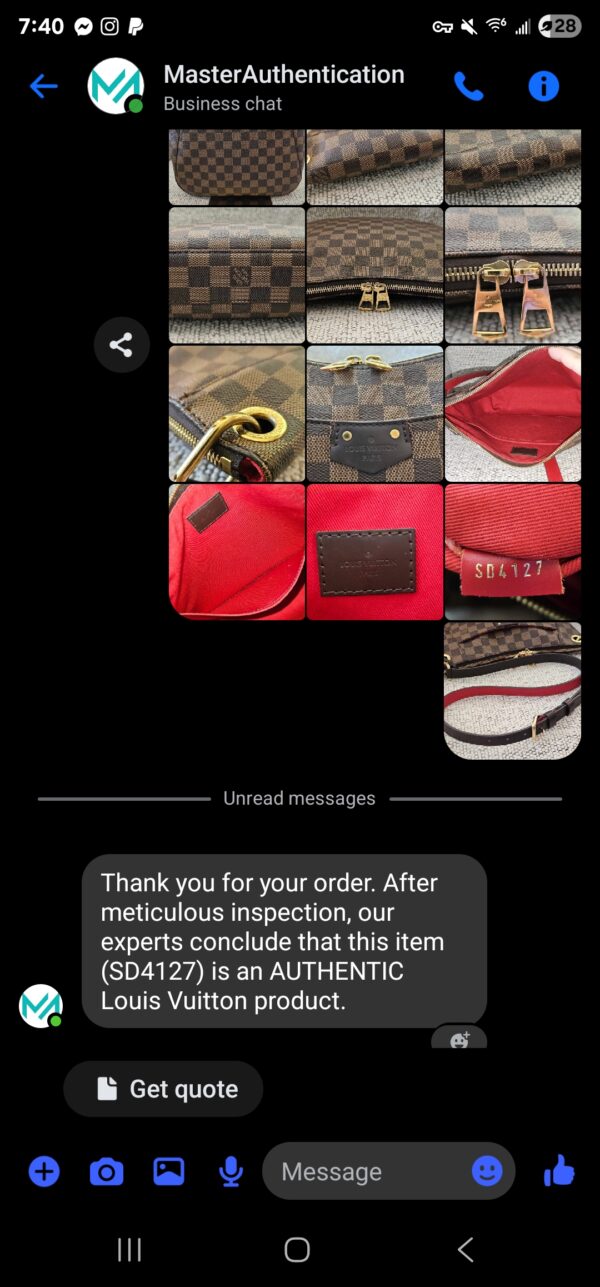Tap the Get quote button
600x1287 pixels.
pos(163,1089)
